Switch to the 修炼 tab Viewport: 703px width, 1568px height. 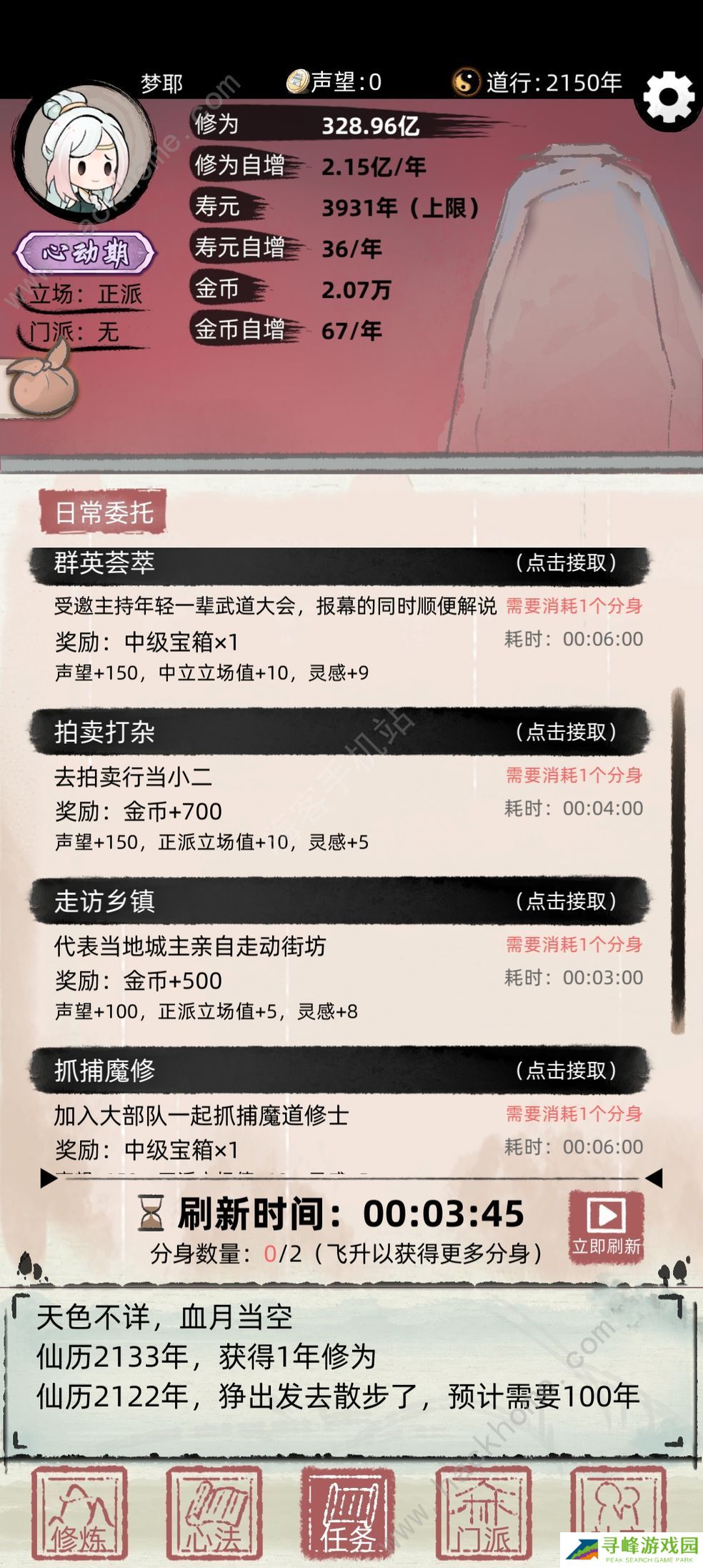(79, 1512)
